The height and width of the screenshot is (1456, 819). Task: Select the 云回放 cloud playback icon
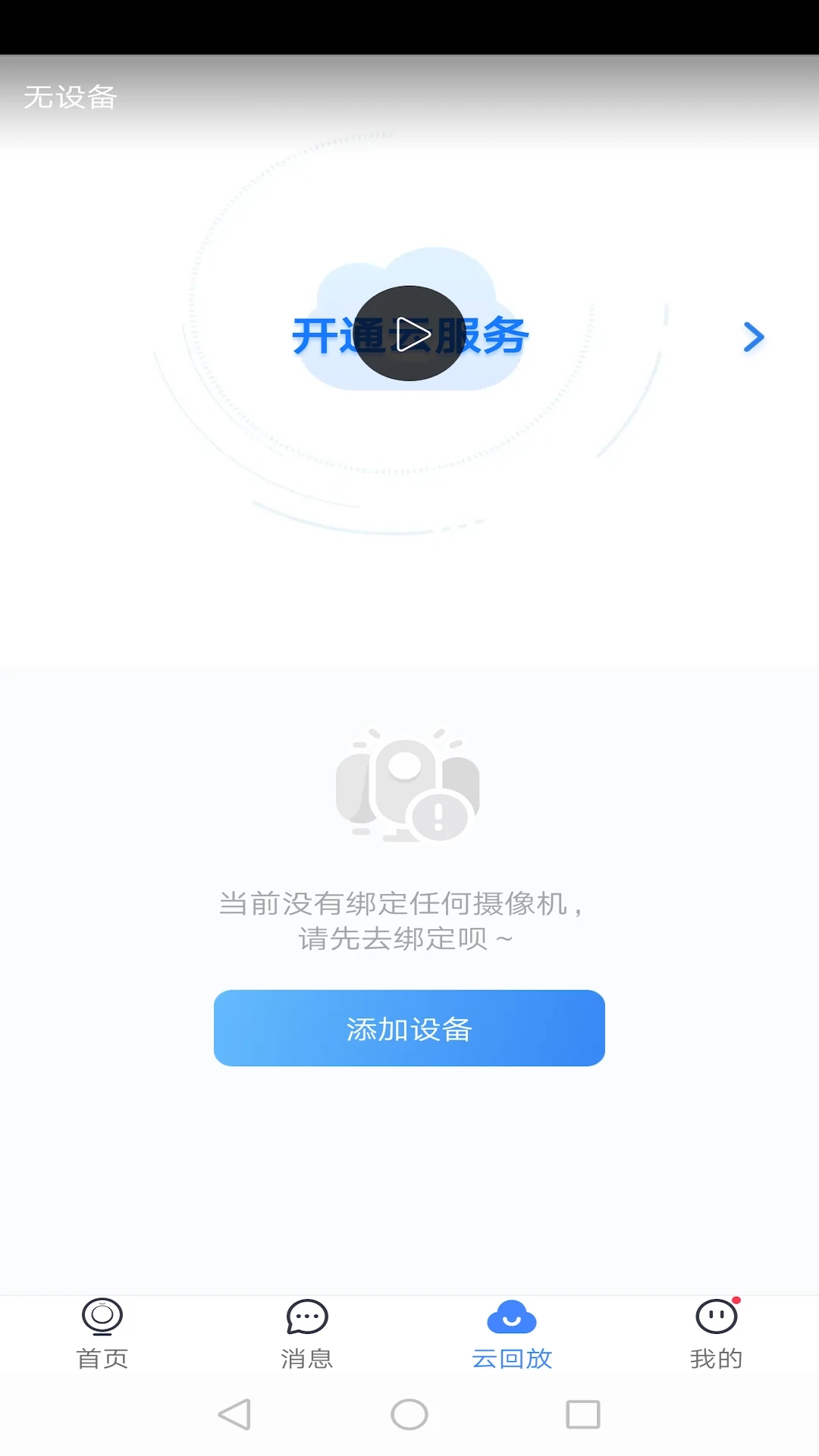512,1318
